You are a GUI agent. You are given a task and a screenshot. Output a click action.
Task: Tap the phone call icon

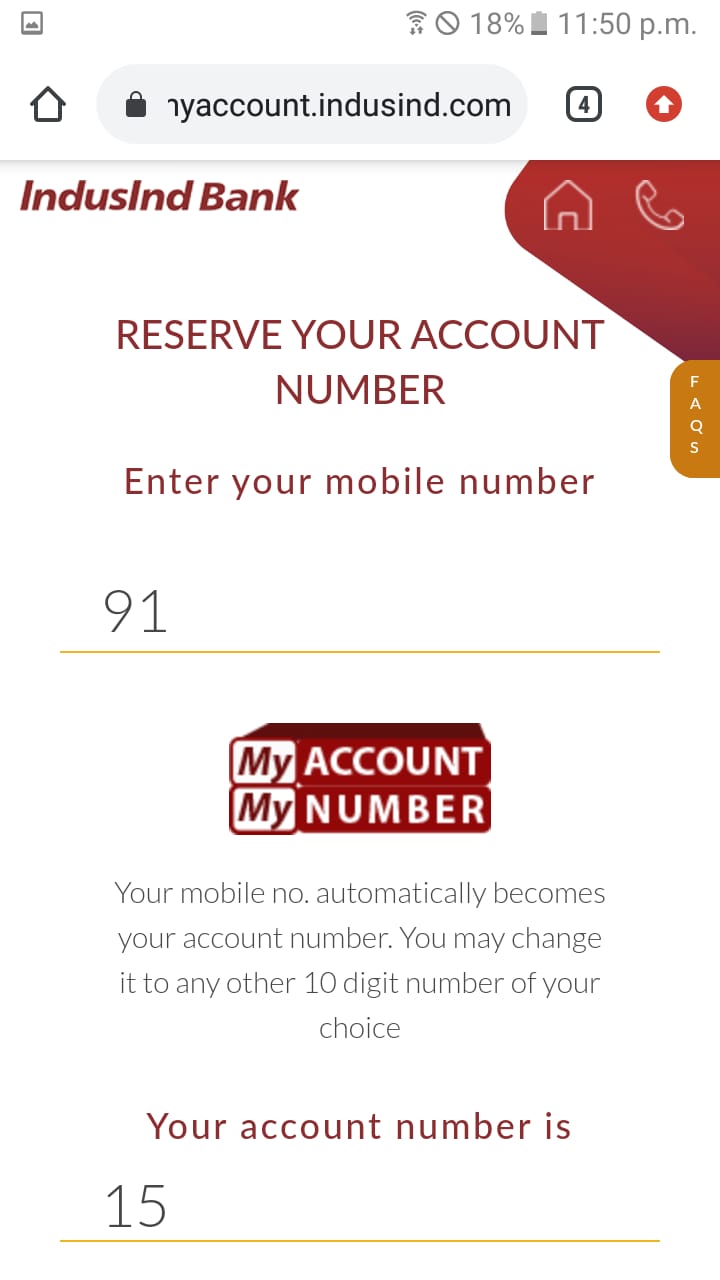coord(659,207)
